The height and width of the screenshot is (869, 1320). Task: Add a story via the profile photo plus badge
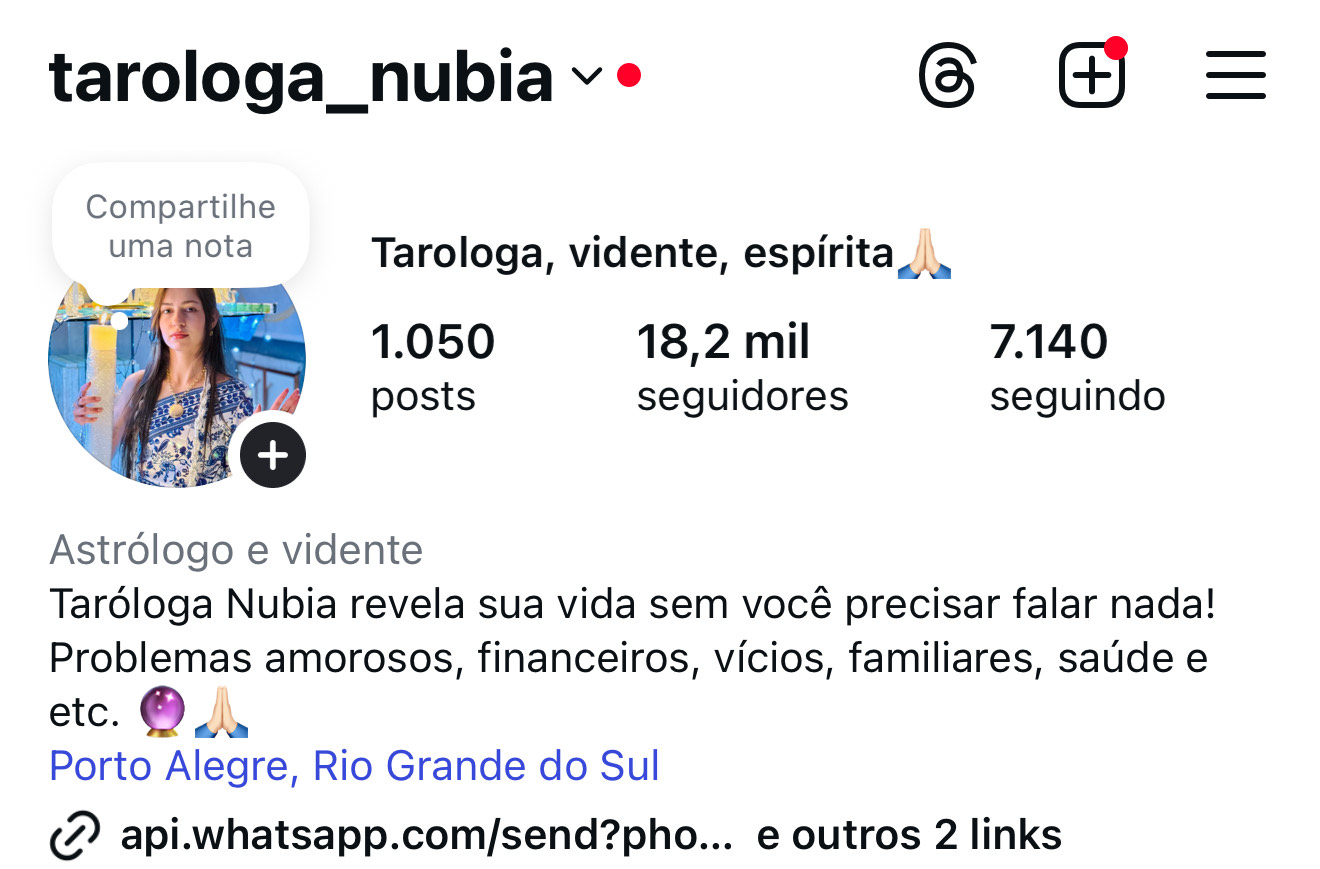point(272,455)
